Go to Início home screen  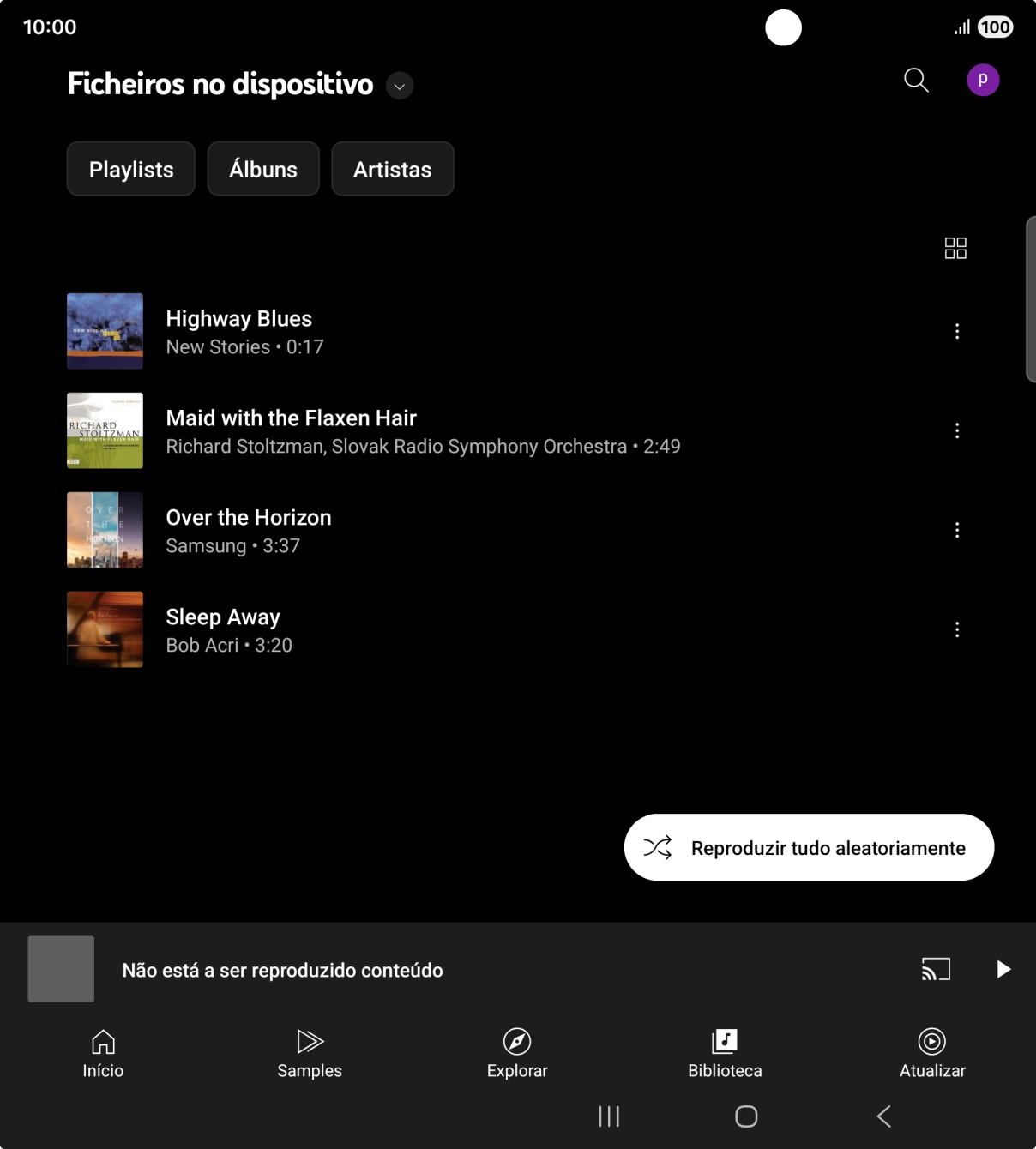(x=103, y=1053)
